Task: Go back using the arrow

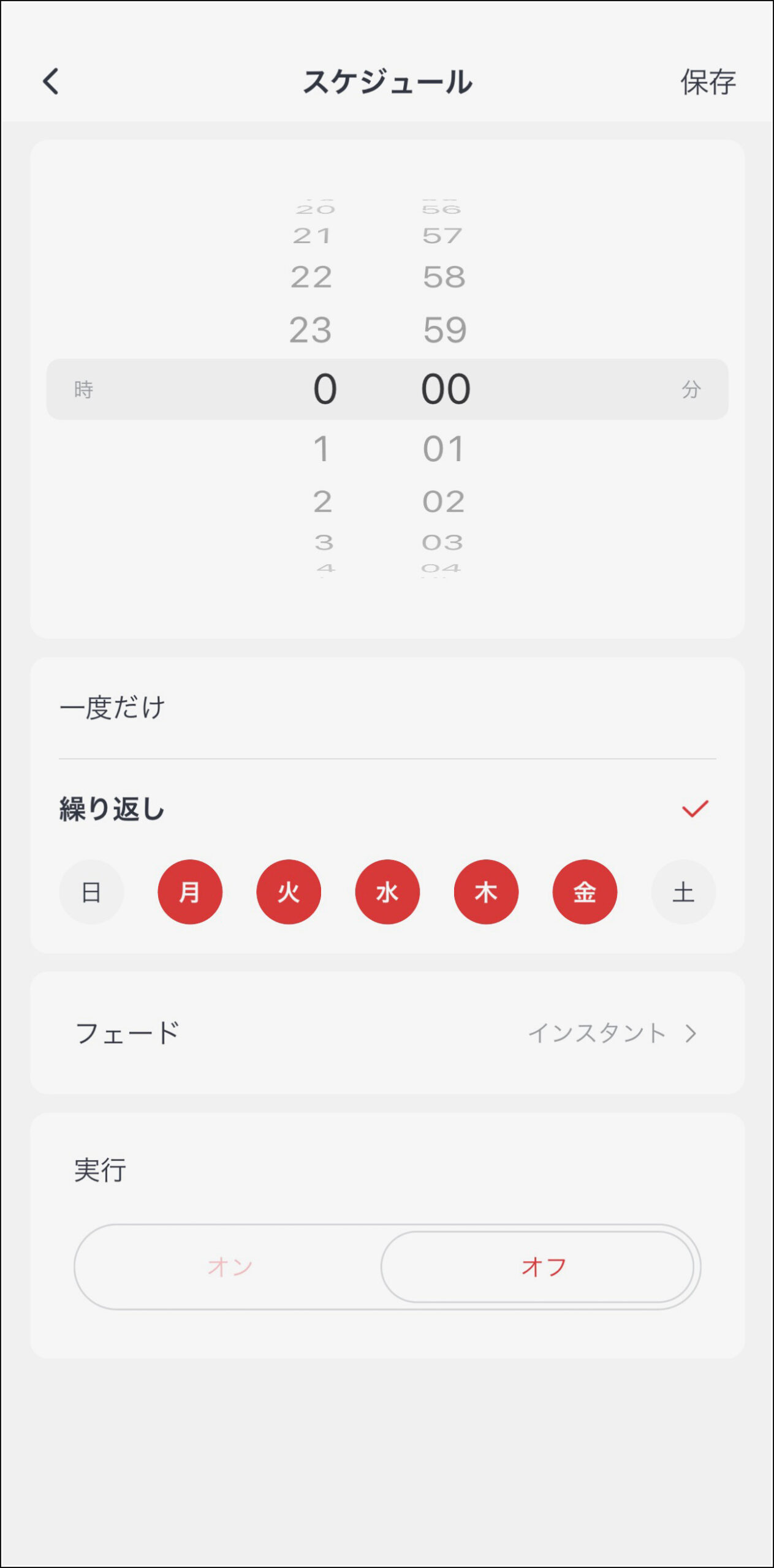Action: click(51, 81)
